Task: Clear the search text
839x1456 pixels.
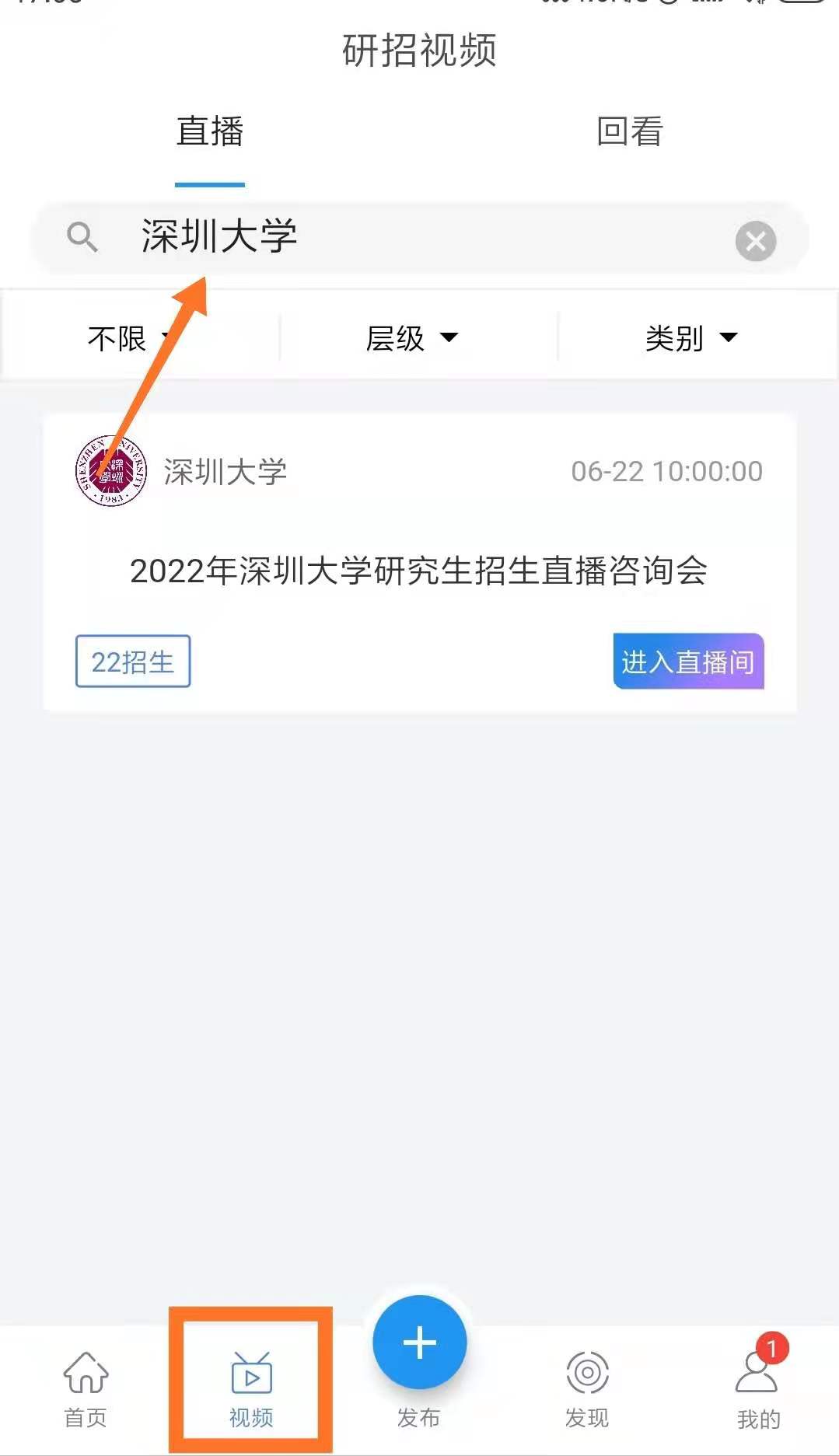Action: (755, 241)
